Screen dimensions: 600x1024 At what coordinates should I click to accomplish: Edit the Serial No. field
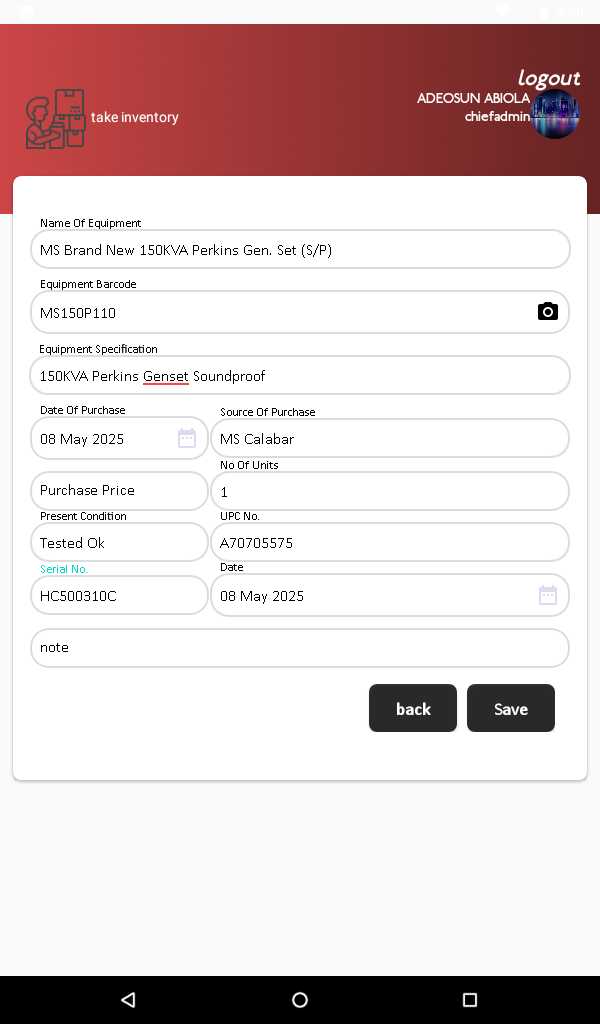pyautogui.click(x=119, y=595)
